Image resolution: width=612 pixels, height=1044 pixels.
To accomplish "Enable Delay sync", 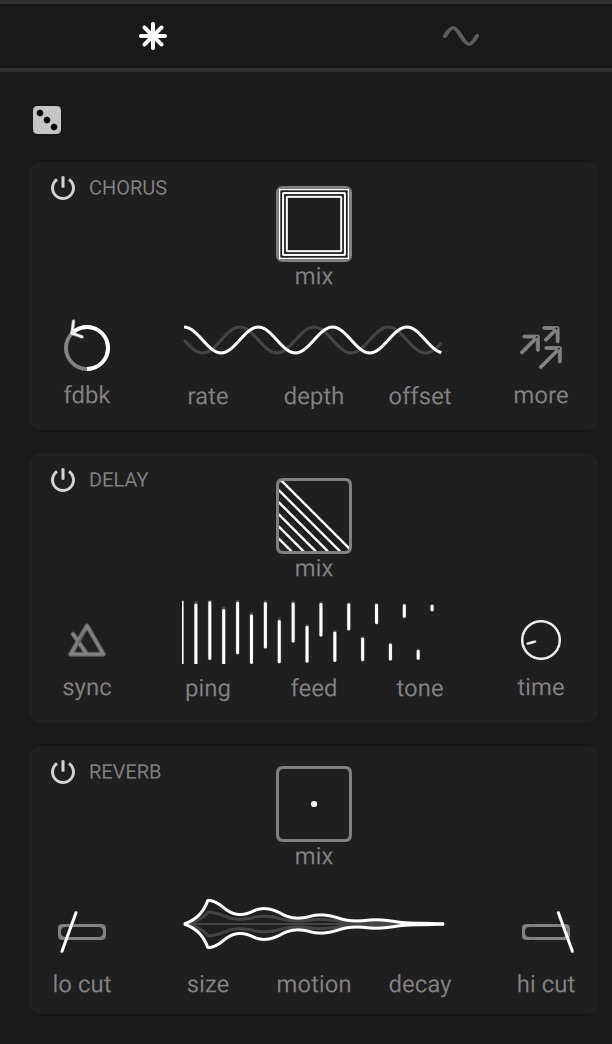I will [87, 640].
